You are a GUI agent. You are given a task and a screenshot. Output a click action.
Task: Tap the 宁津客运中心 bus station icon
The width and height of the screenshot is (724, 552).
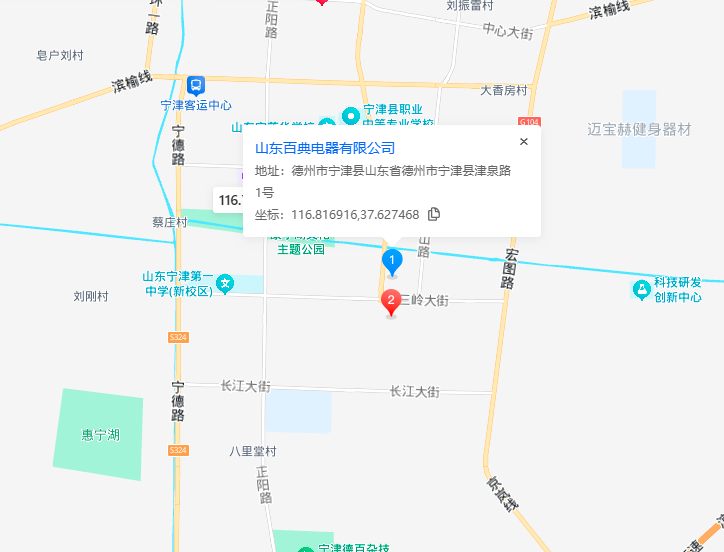coord(196,86)
